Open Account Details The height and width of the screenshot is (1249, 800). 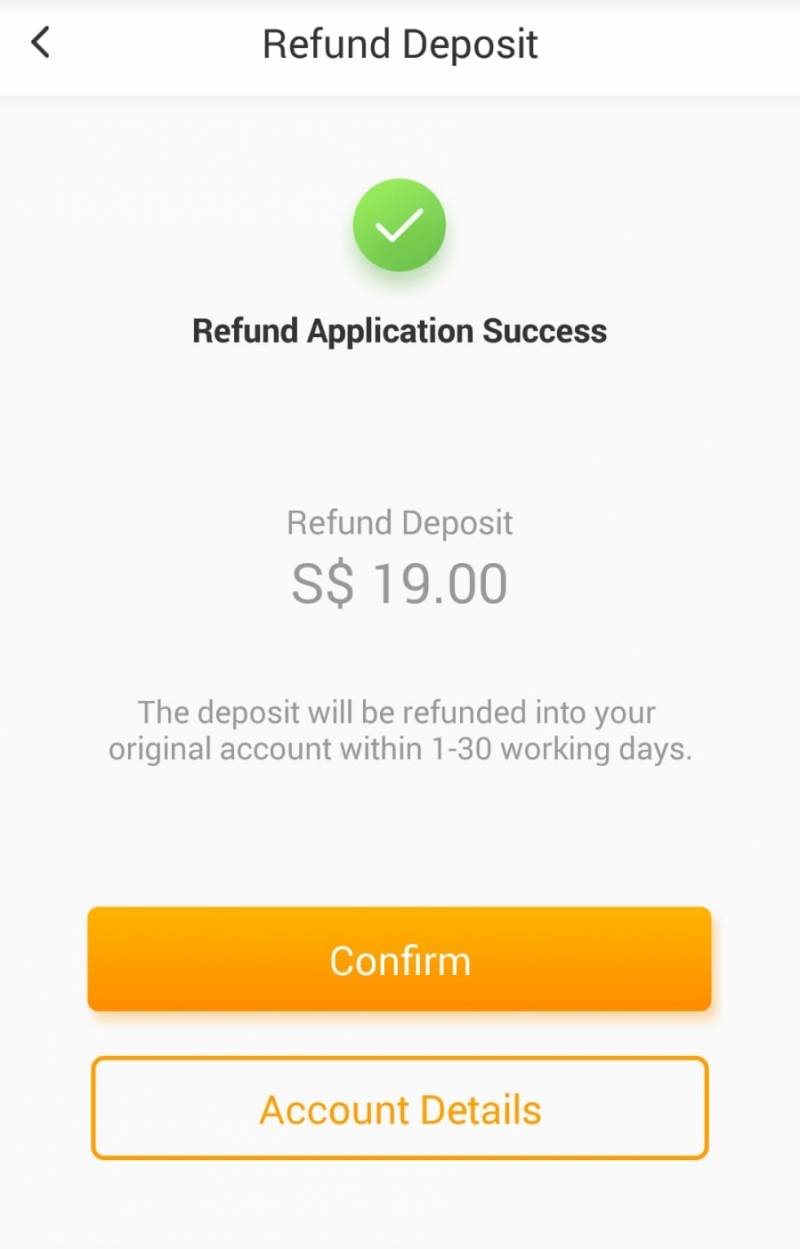coord(399,1109)
